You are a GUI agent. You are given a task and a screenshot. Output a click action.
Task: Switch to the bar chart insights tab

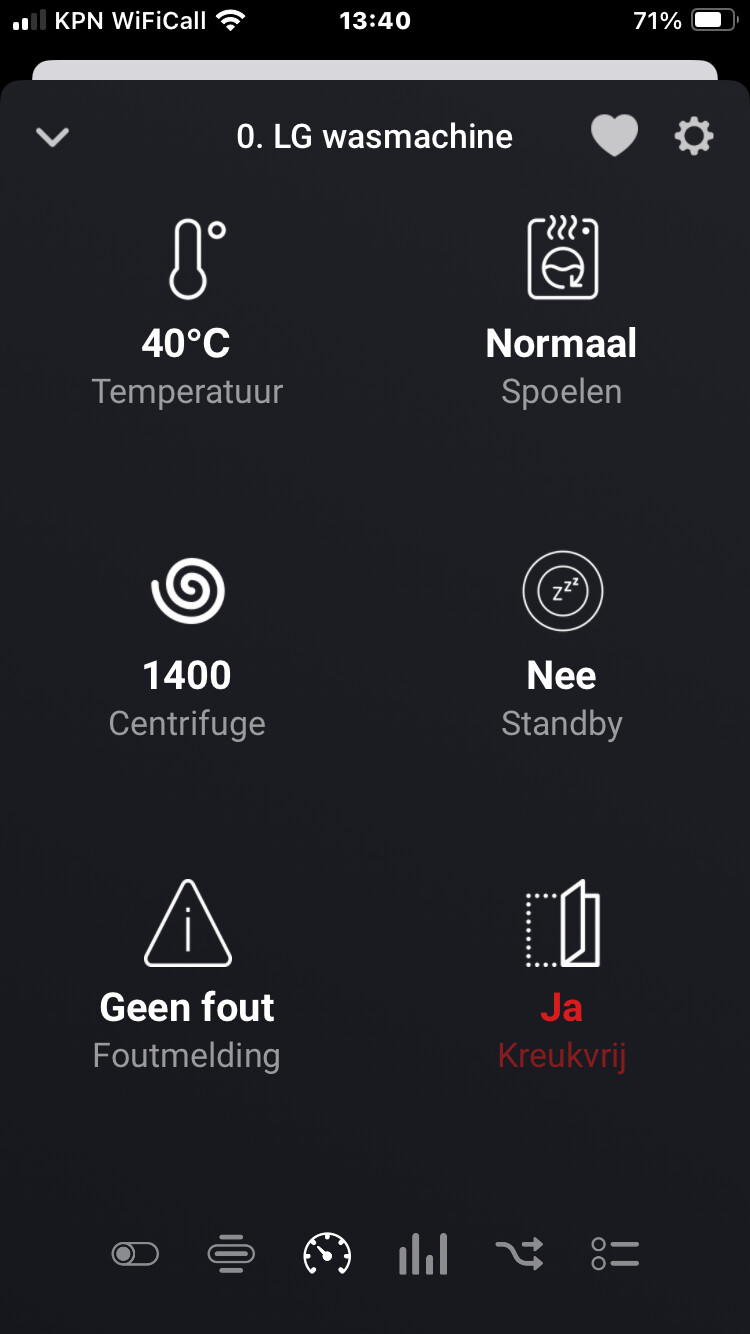click(x=423, y=1253)
